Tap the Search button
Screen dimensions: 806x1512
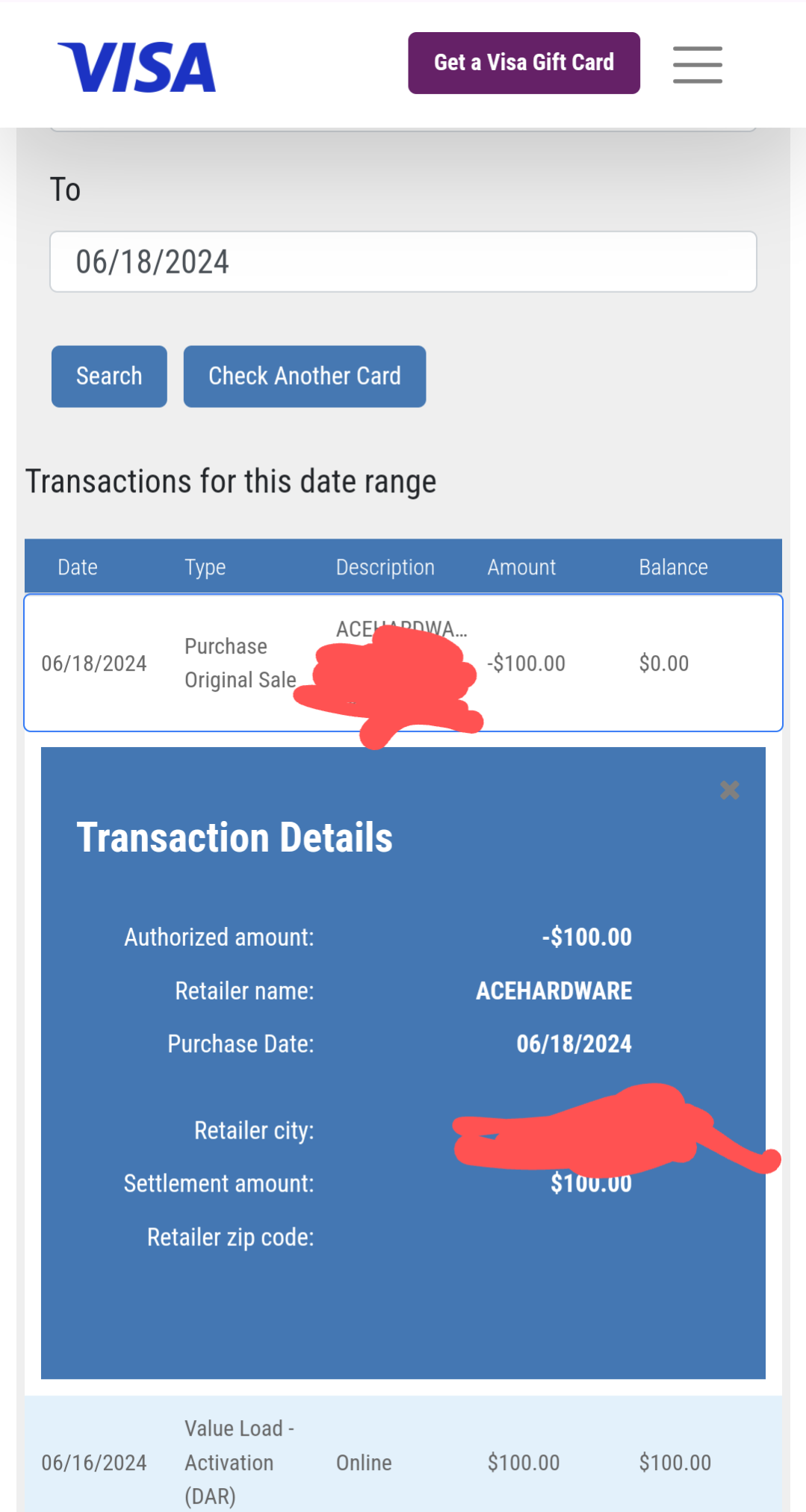(109, 376)
